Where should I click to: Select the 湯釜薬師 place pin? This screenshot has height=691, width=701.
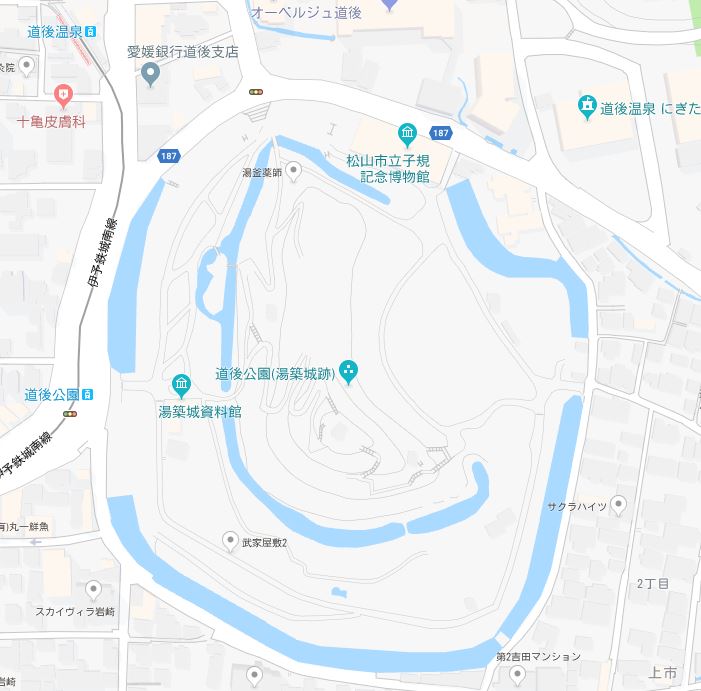tap(294, 171)
